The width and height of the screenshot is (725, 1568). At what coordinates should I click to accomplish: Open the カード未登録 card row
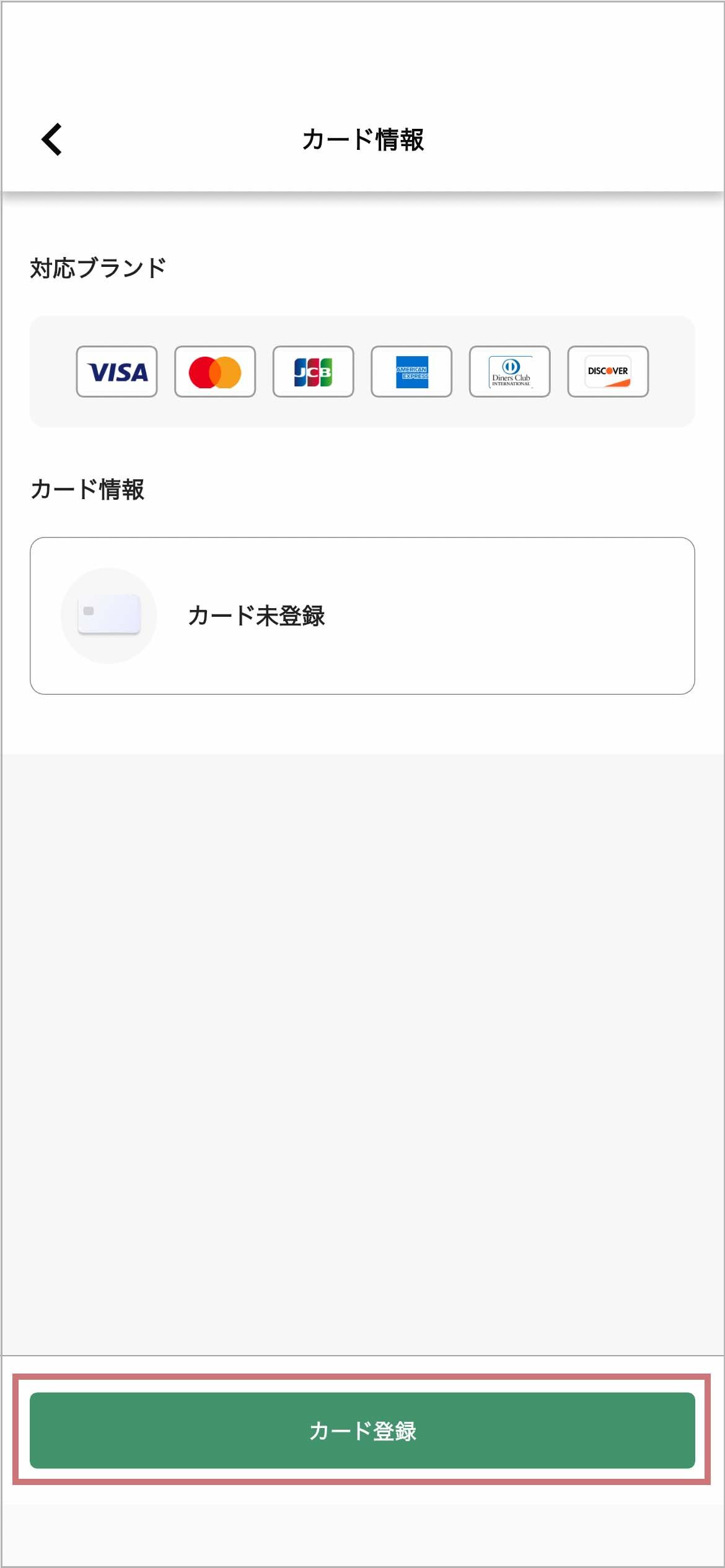pos(362,616)
